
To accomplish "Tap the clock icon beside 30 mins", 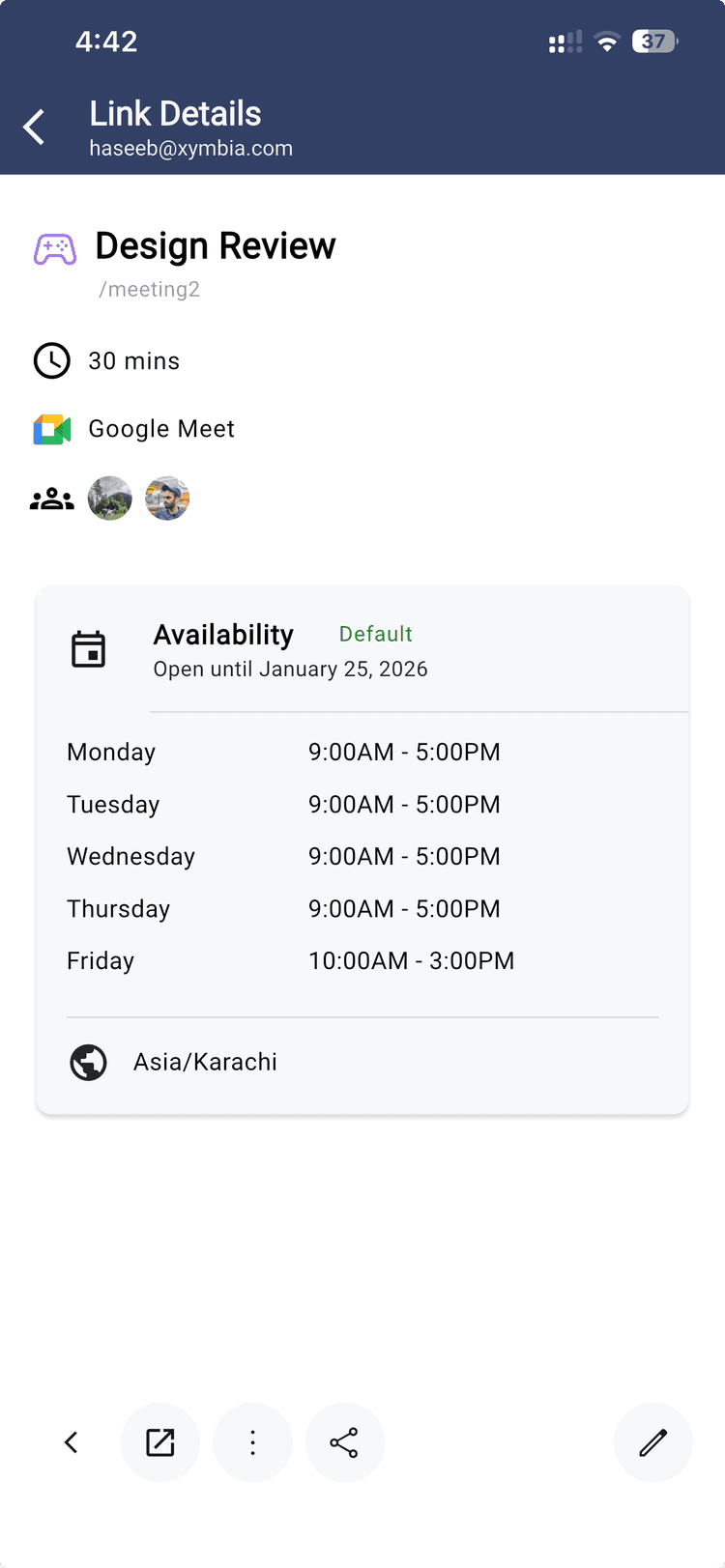I will click(x=52, y=360).
